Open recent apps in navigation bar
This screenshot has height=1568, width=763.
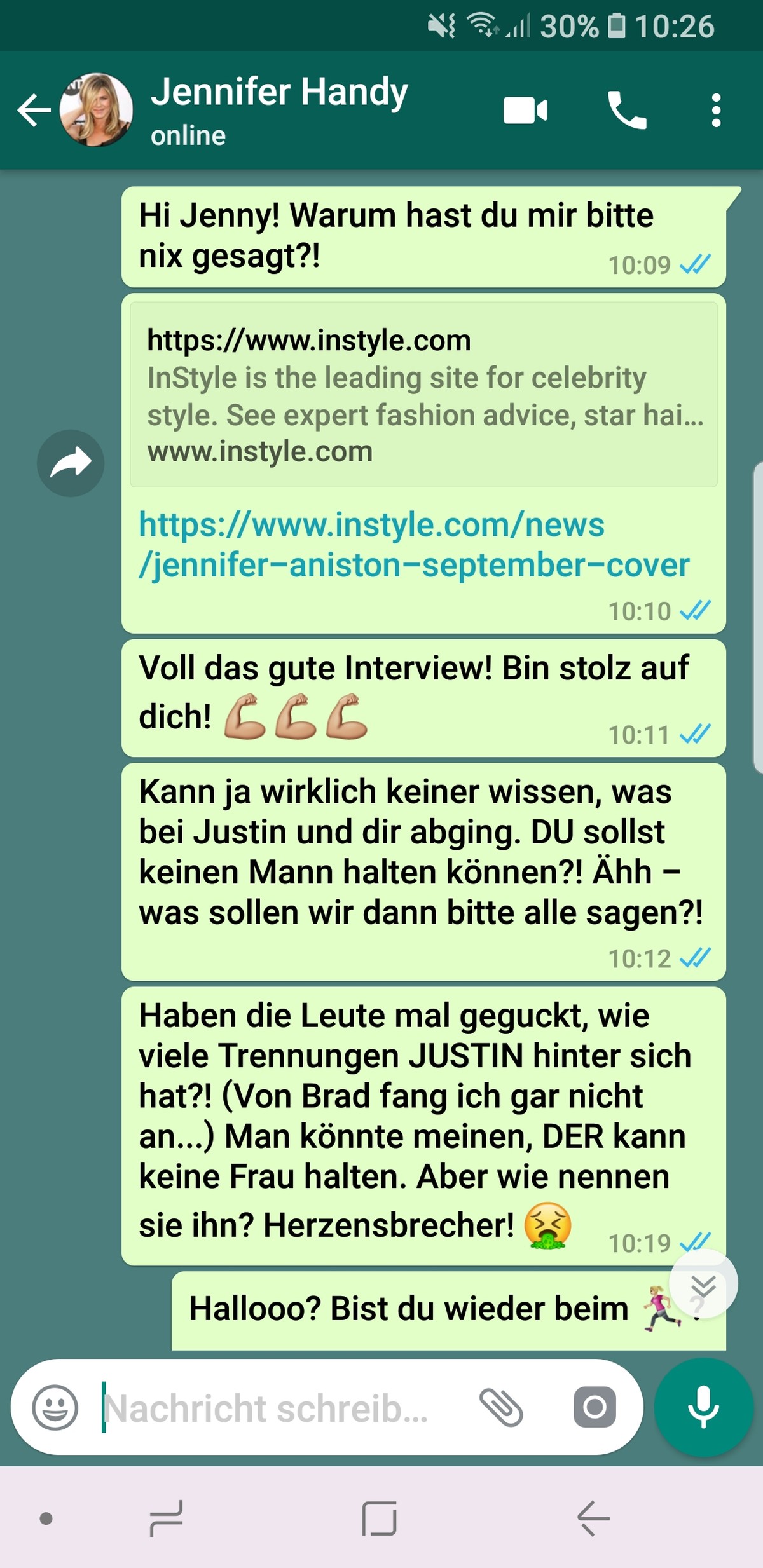click(167, 1518)
